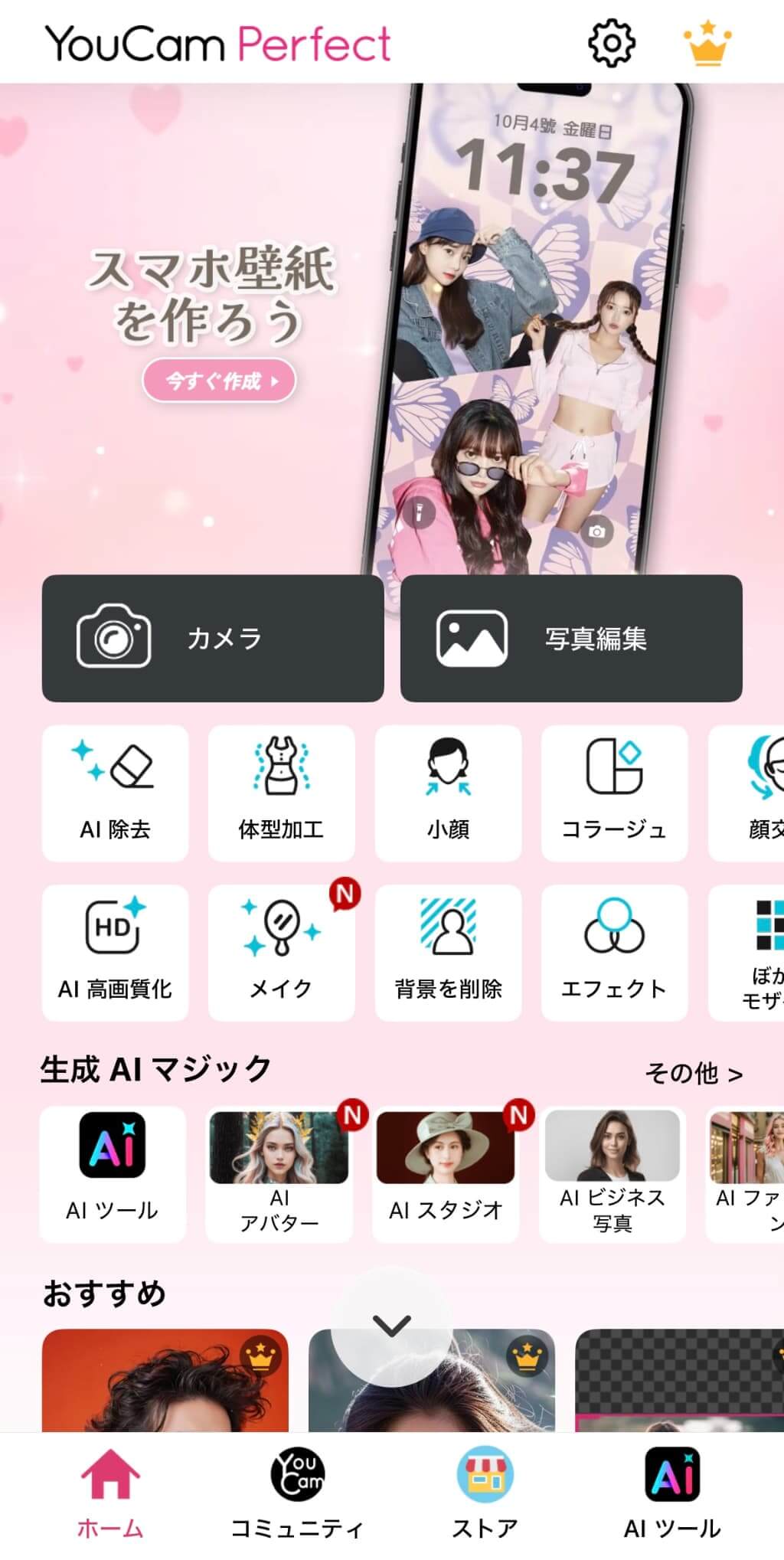Open the メイク makeup tool

[281, 952]
